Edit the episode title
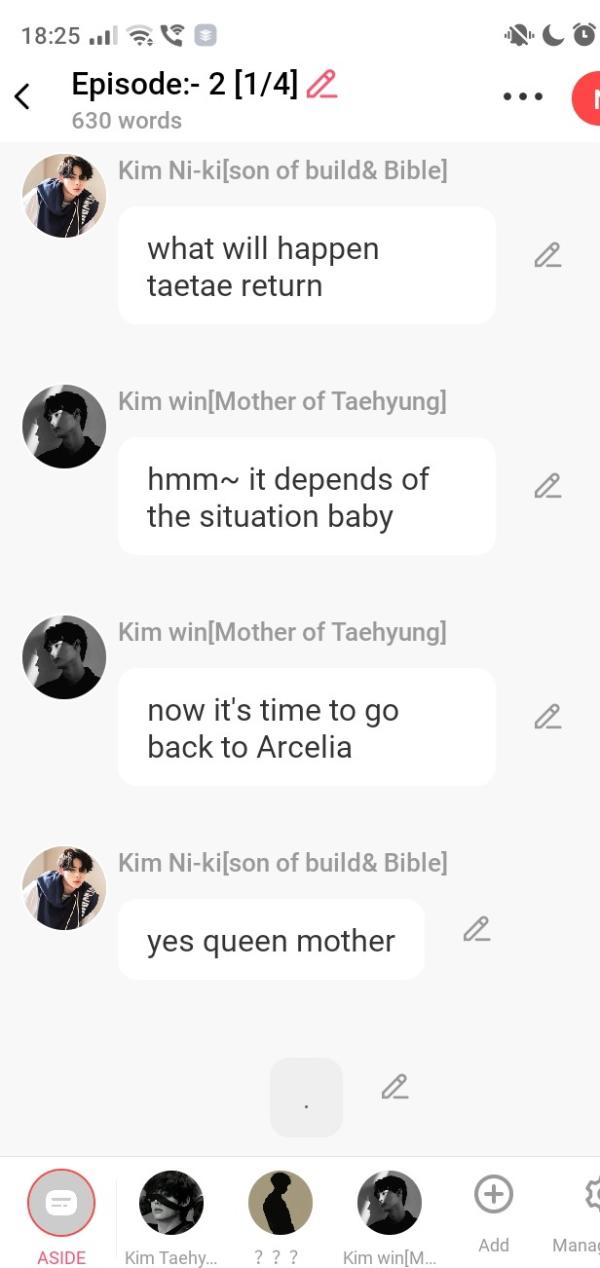The image size is (600, 1268). pyautogui.click(x=322, y=85)
